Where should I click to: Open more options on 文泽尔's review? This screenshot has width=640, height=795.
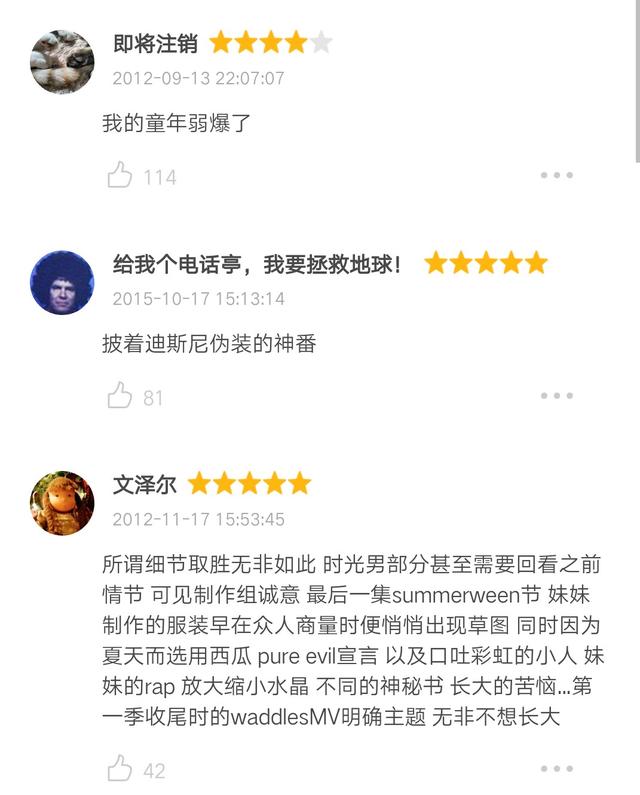point(556,769)
